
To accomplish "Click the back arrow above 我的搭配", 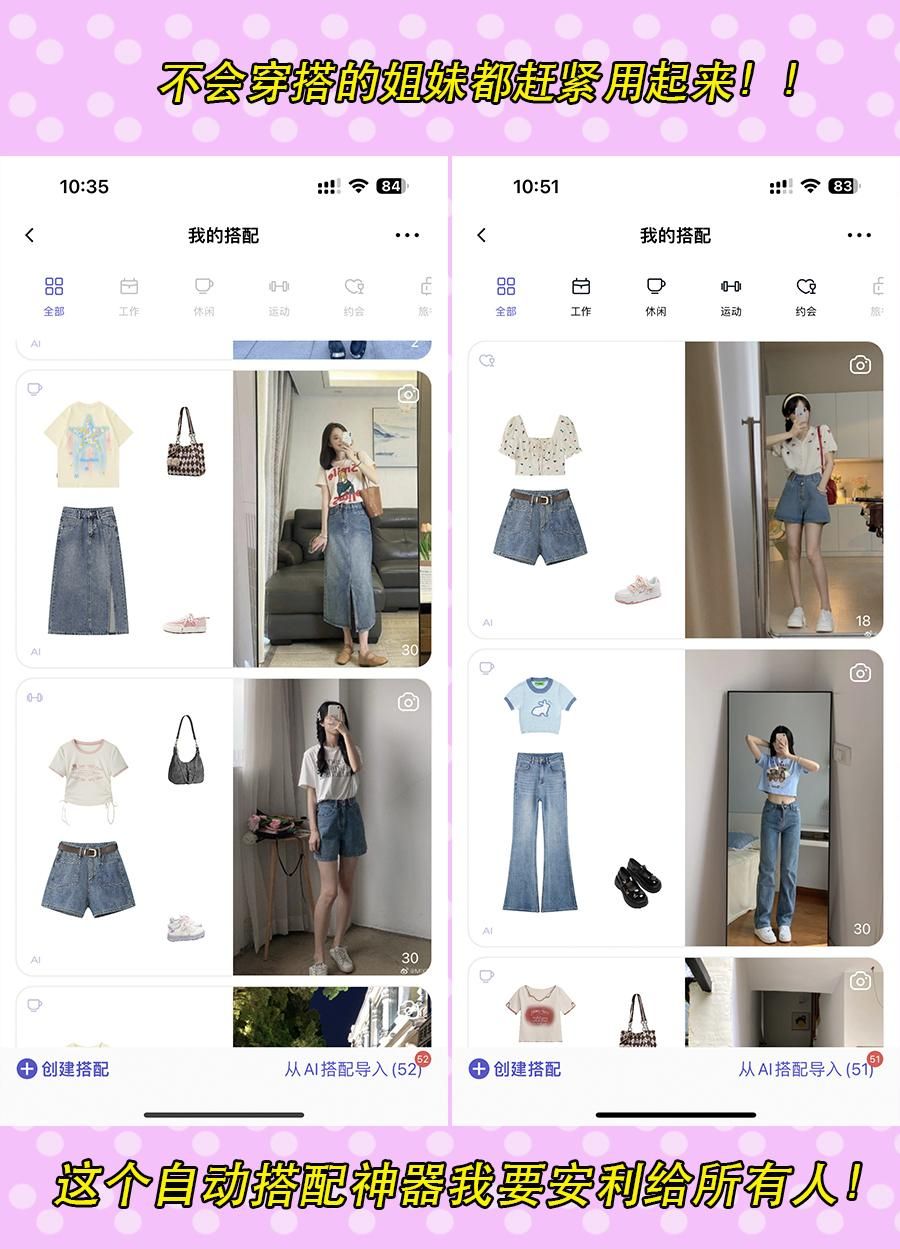I will 30,235.
